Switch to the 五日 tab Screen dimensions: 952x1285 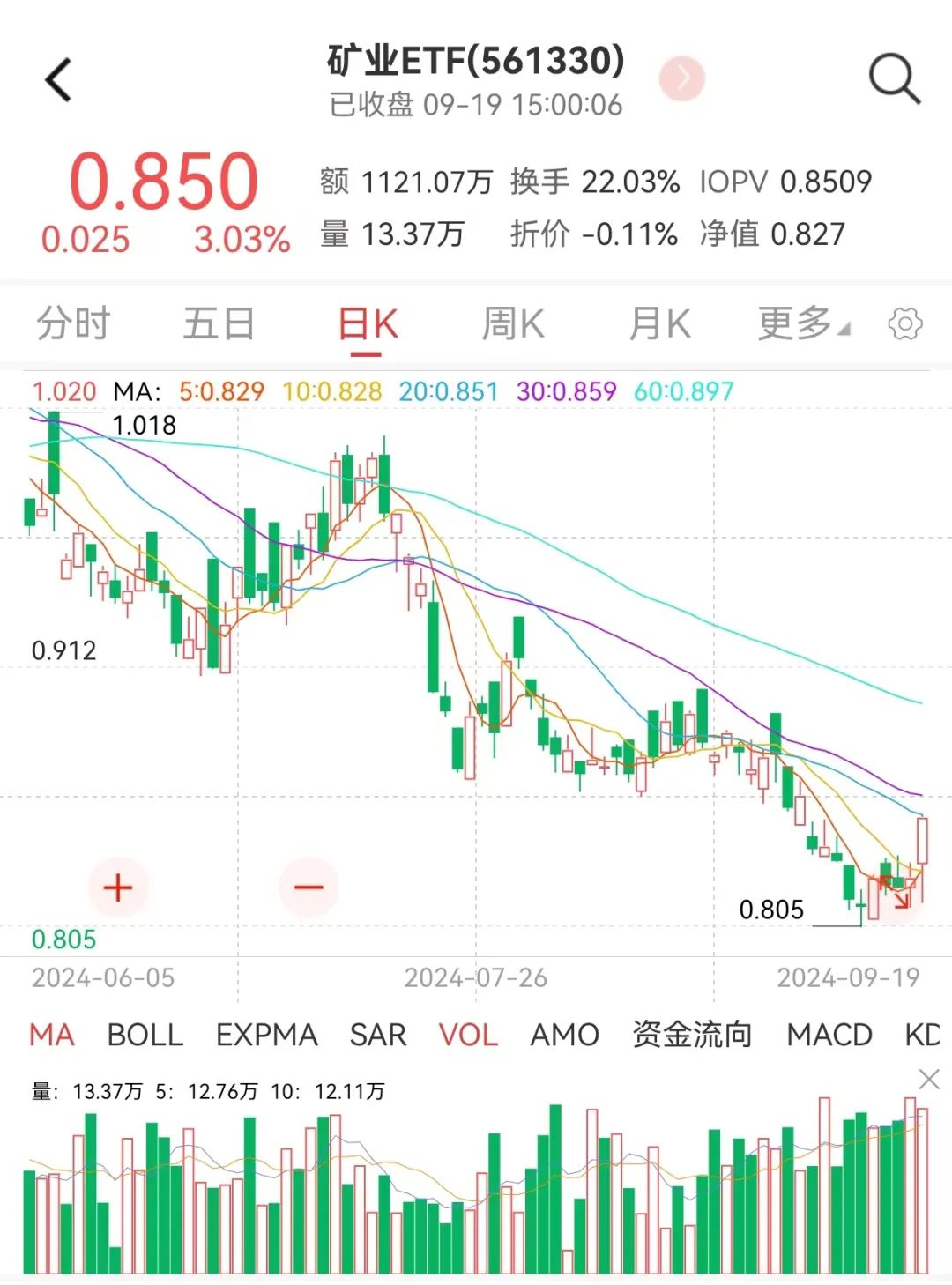pyautogui.click(x=219, y=323)
